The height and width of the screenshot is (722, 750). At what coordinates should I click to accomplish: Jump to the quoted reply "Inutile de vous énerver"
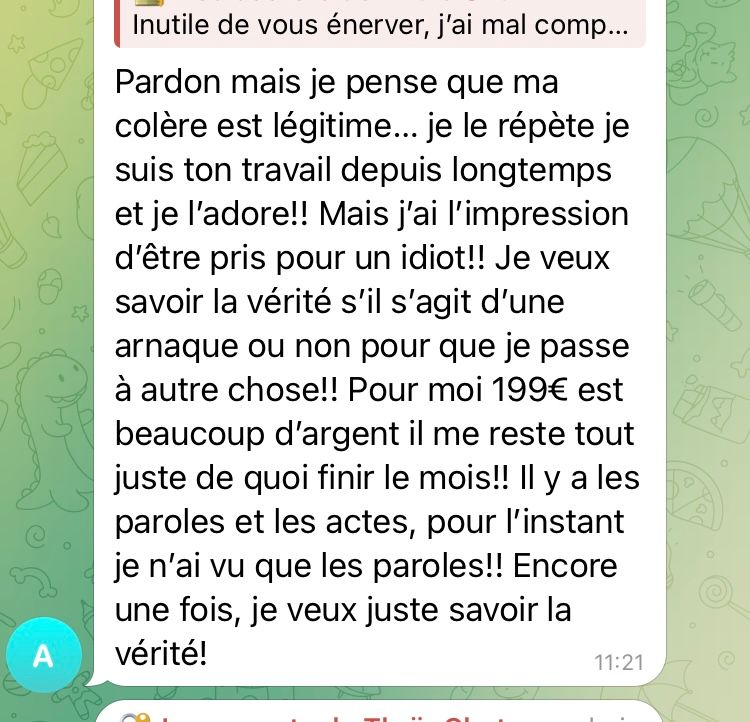pyautogui.click(x=380, y=24)
